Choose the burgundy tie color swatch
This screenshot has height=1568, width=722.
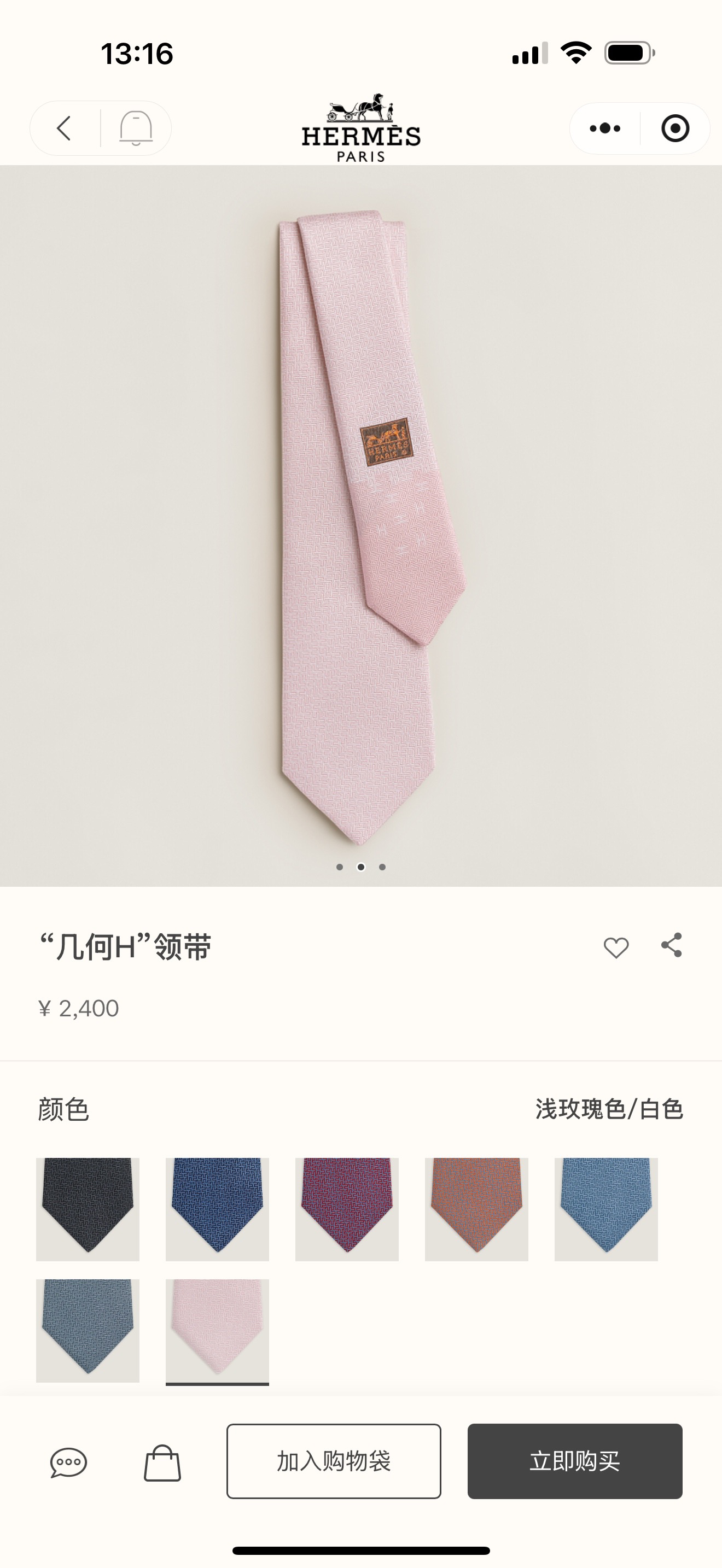coord(347,1209)
